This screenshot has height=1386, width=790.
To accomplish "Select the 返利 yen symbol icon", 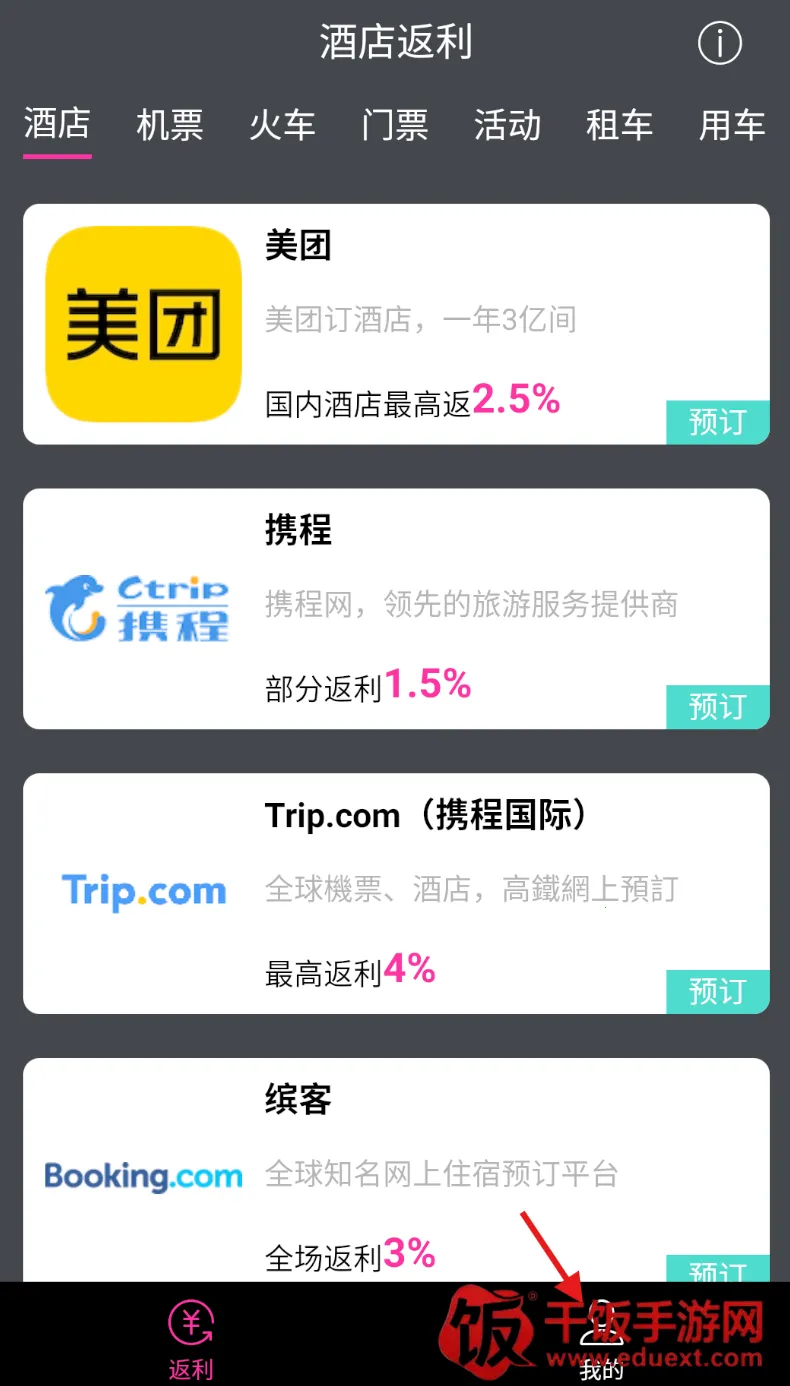I will (190, 1321).
